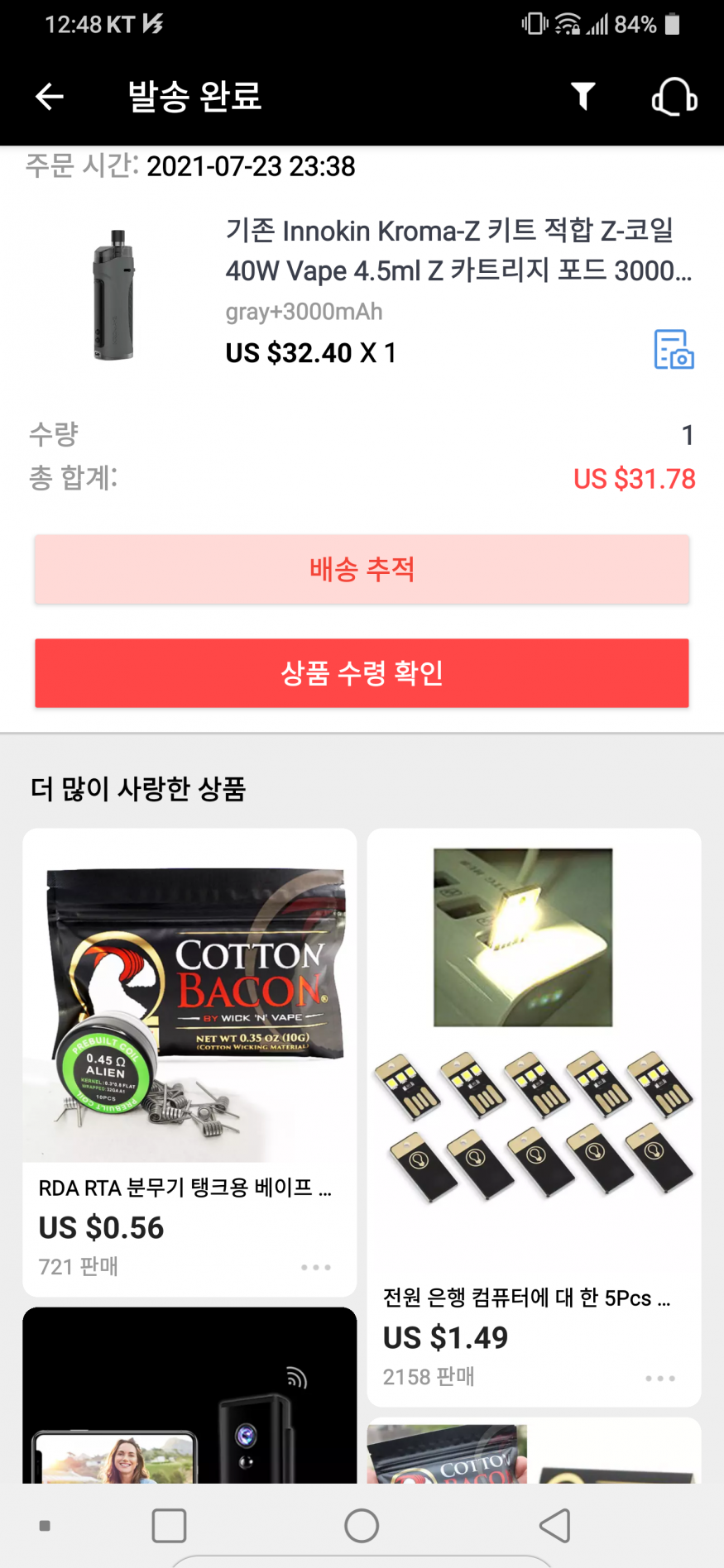View the 5Pcs USB LED light product

coord(534,1075)
